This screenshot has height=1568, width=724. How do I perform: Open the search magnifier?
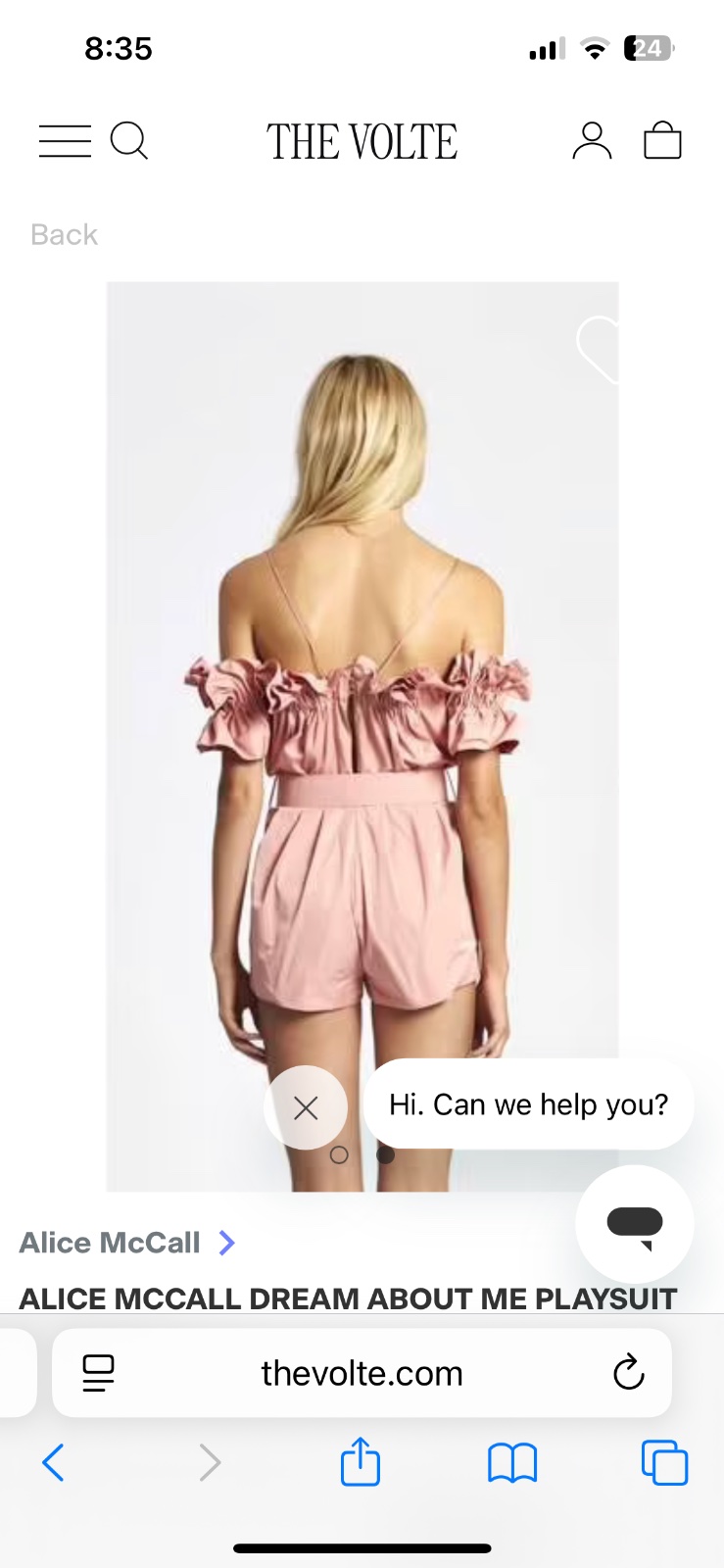click(128, 141)
